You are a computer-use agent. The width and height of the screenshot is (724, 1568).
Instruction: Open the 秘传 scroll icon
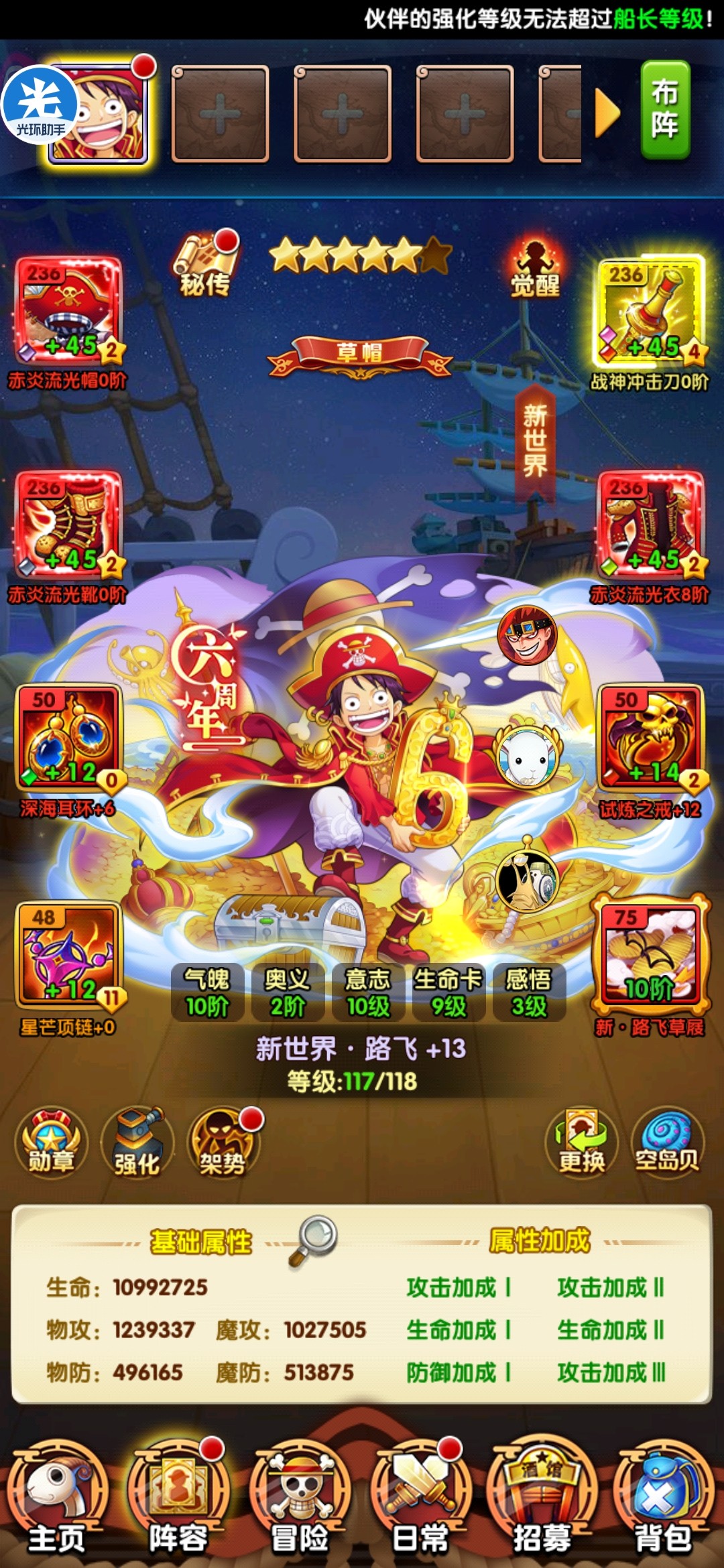[205, 264]
